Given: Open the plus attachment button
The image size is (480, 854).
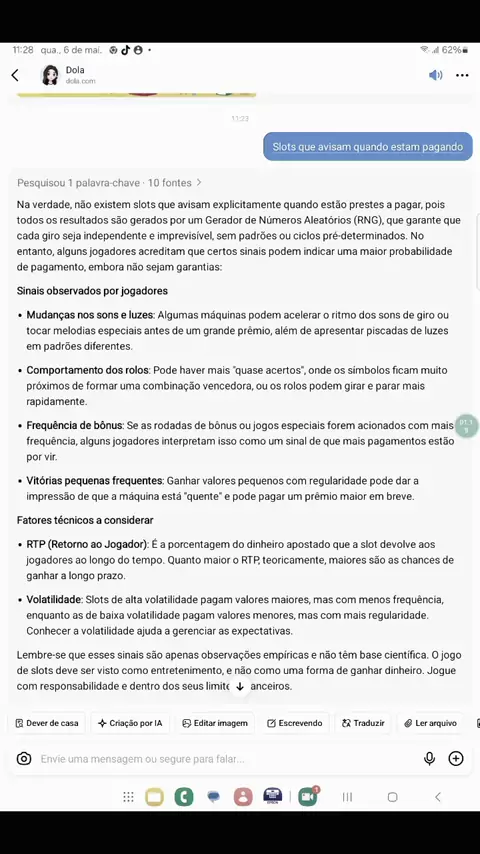Looking at the screenshot, I should (455, 758).
